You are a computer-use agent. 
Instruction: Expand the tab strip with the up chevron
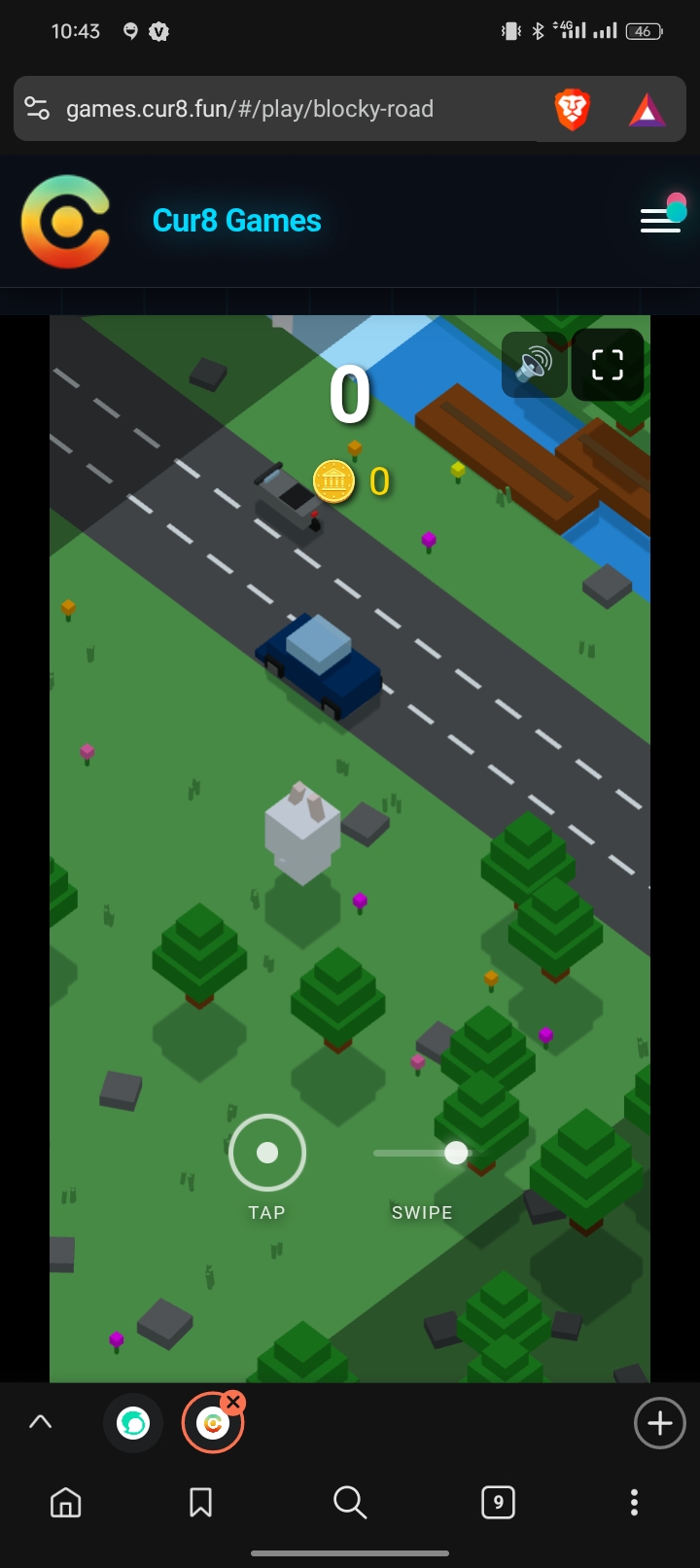coord(40,1422)
